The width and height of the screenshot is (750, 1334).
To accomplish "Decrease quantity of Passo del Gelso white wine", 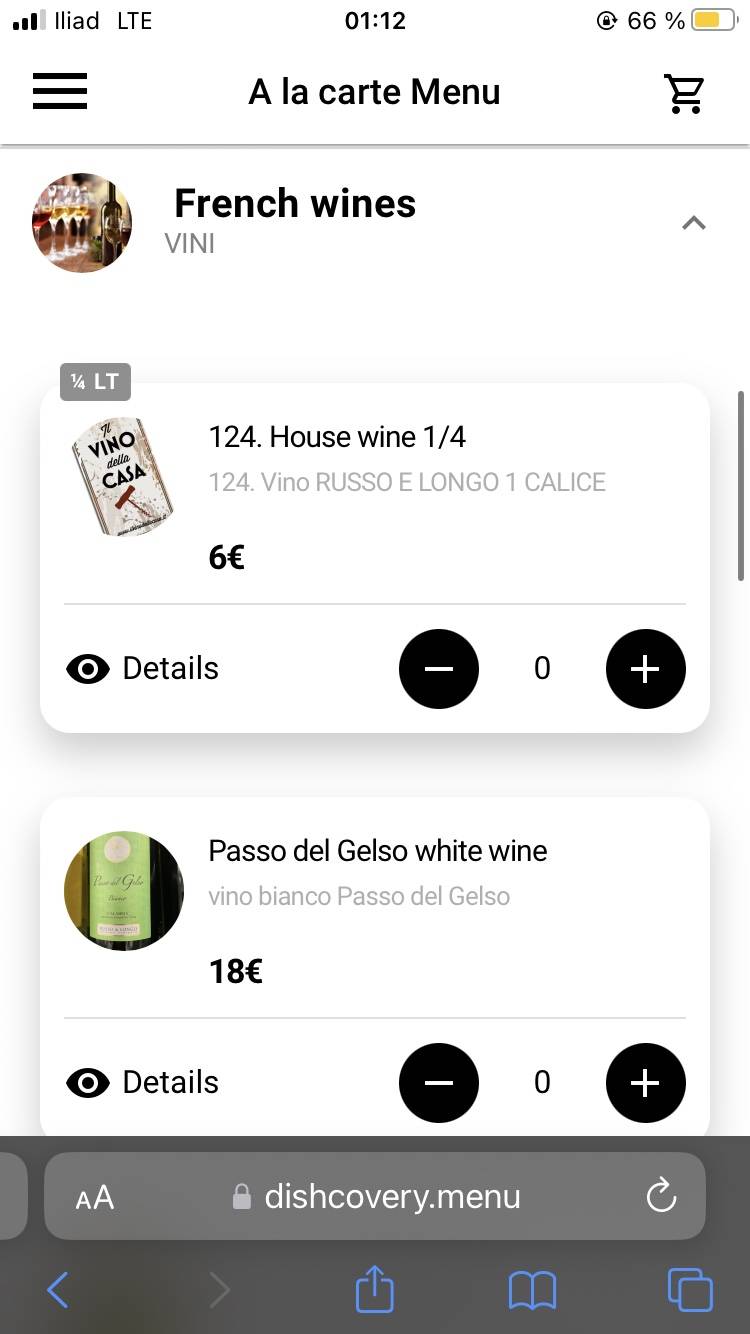I will tap(438, 1082).
